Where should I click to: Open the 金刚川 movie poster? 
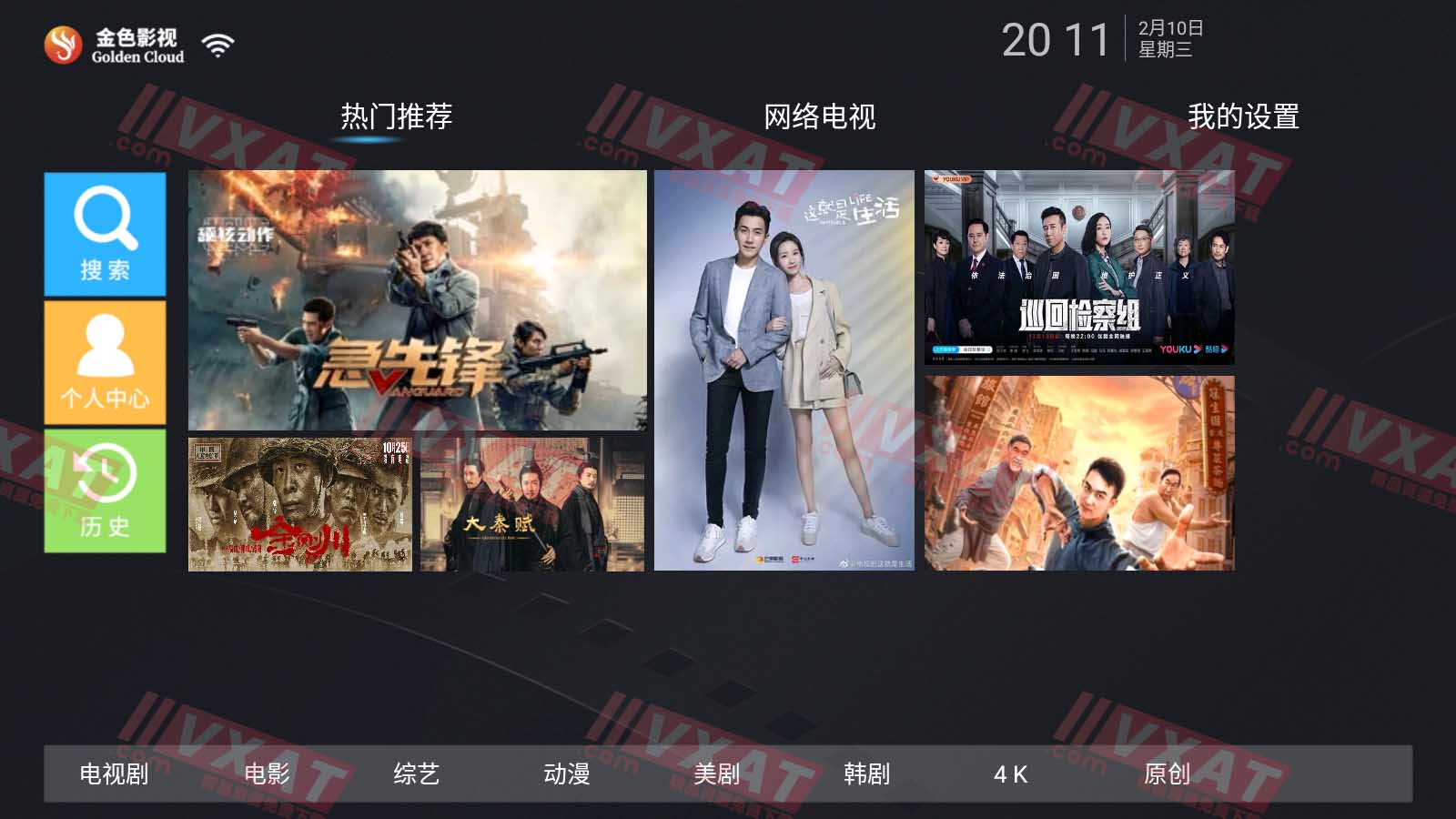tap(299, 504)
